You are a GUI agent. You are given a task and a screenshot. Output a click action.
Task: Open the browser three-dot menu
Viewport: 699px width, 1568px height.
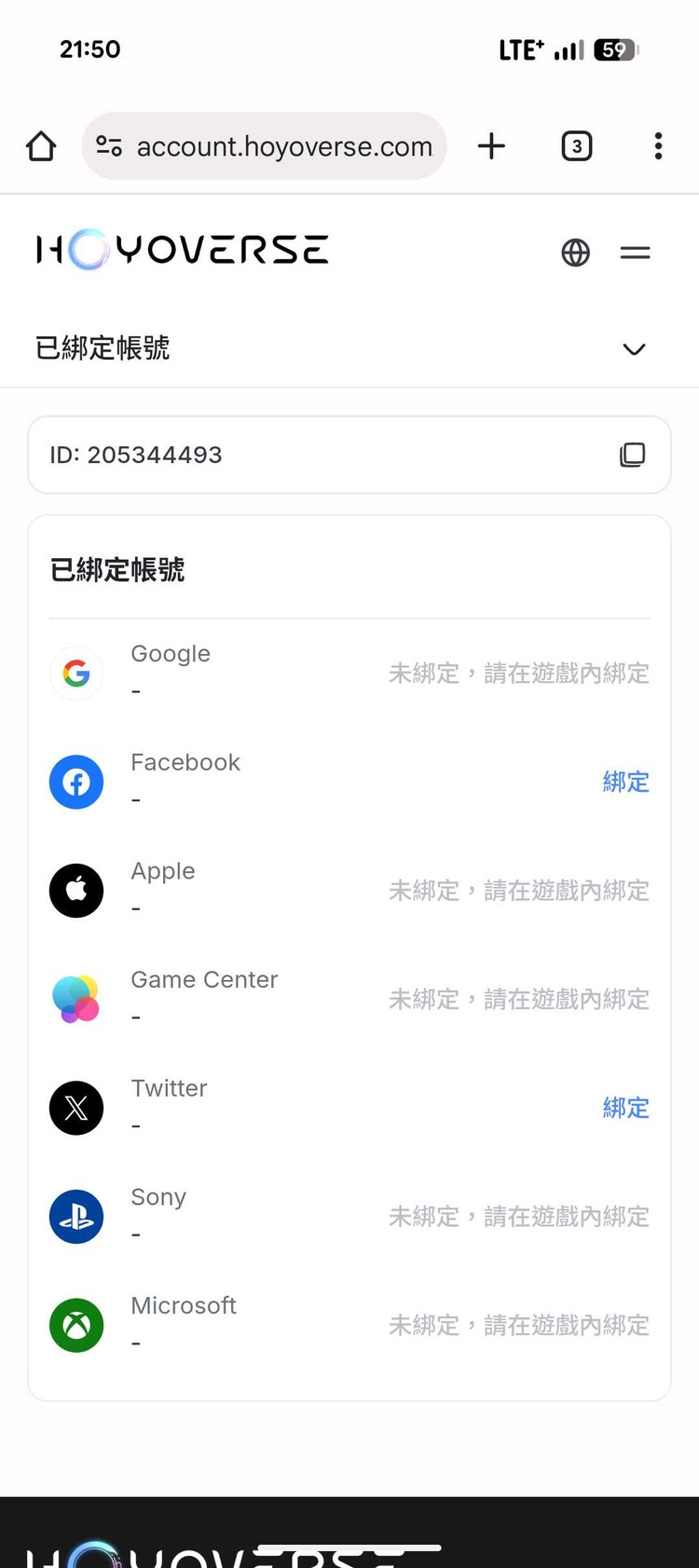pos(659,145)
